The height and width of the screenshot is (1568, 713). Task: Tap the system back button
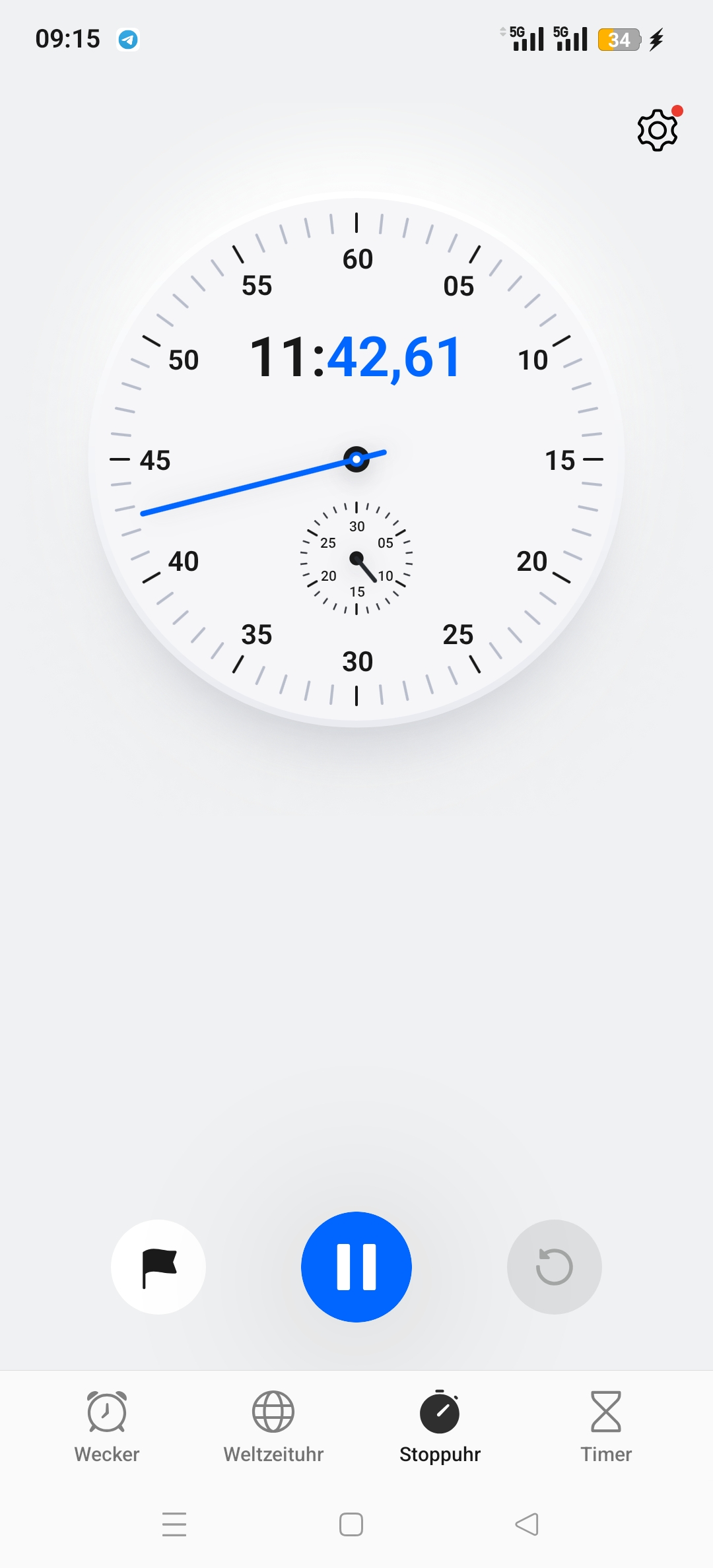click(x=527, y=1524)
